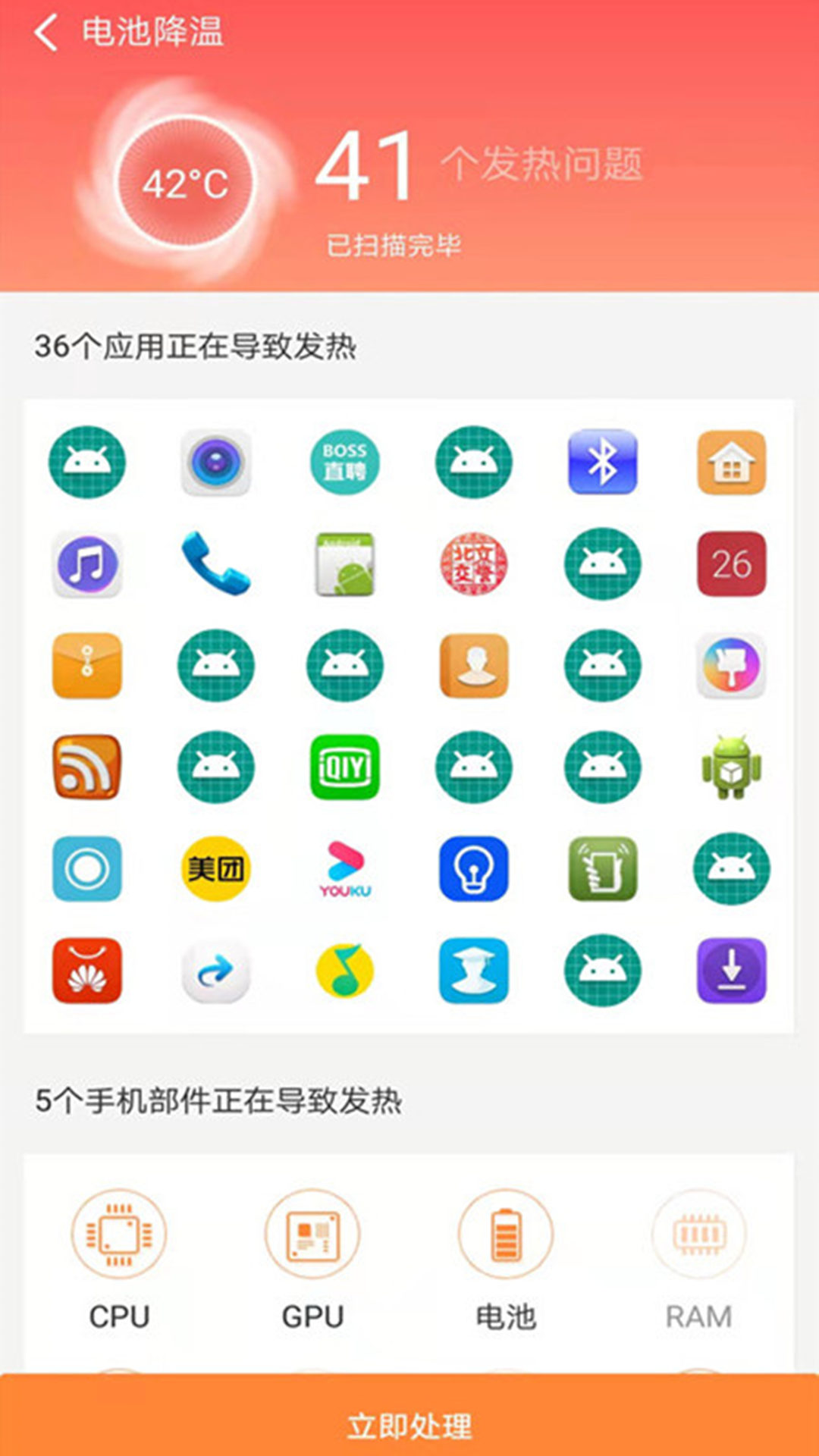Select the purple download app icon
Image resolution: width=819 pixels, height=1456 pixels.
(x=731, y=971)
